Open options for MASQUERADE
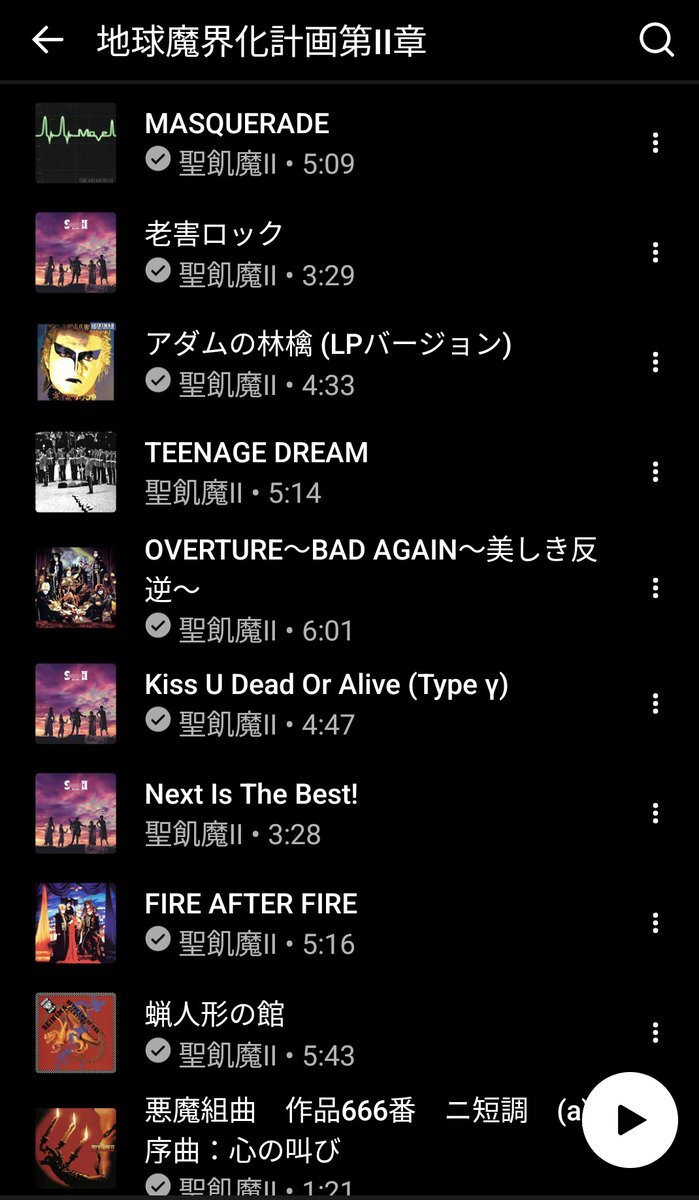The image size is (699, 1200). click(655, 143)
